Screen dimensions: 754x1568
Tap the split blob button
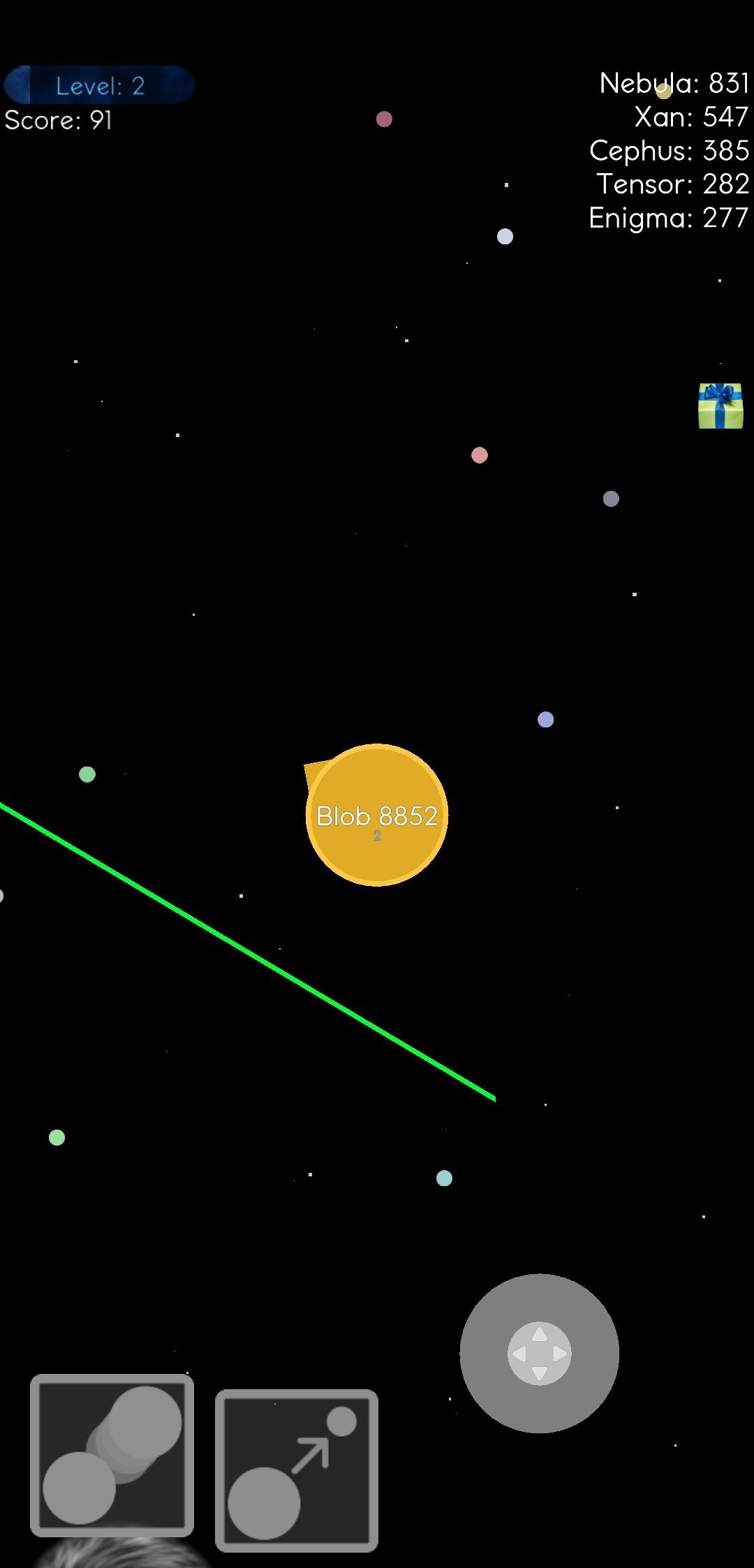pos(112,1456)
